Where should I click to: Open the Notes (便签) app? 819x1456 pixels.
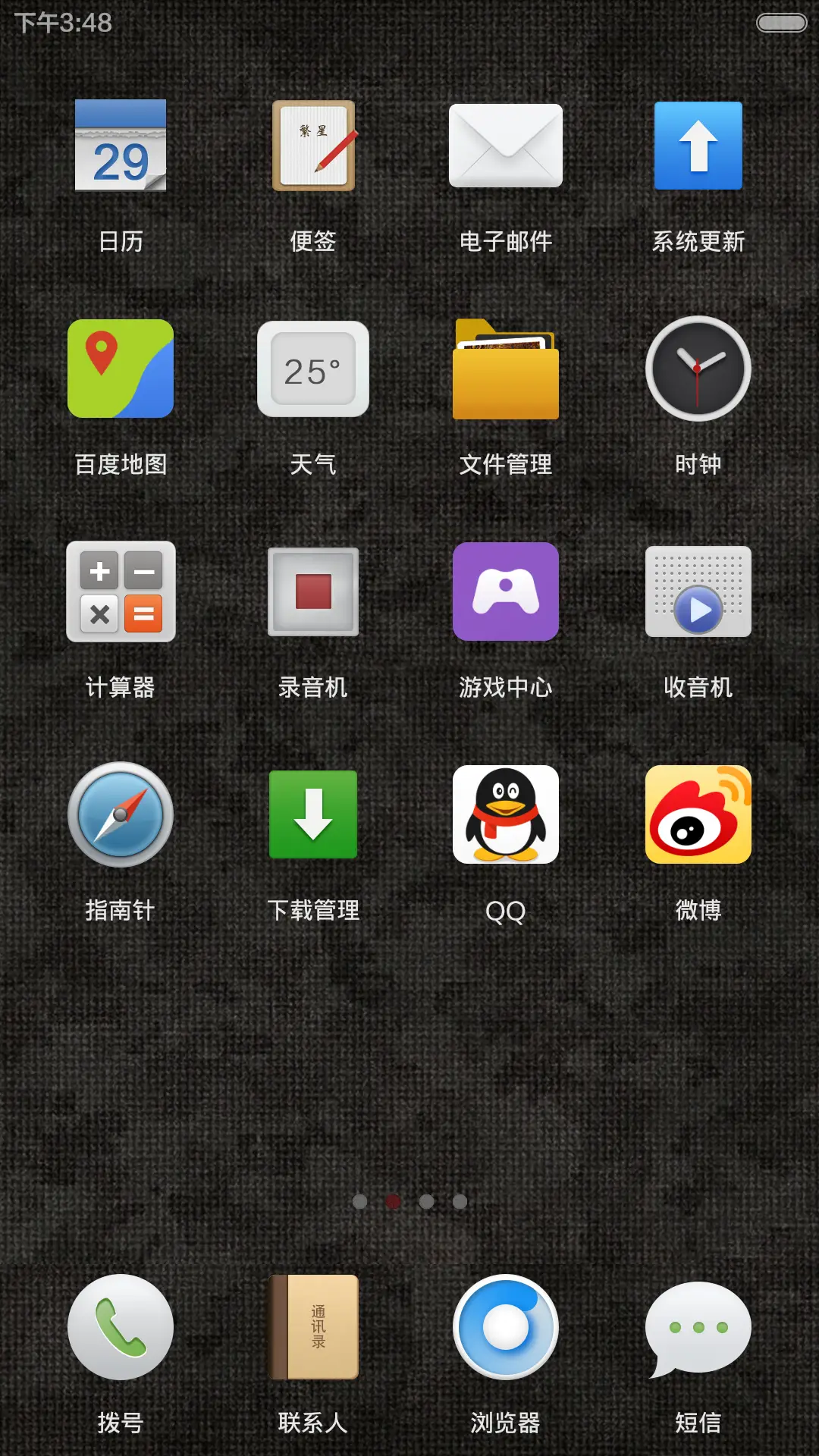pos(313,146)
